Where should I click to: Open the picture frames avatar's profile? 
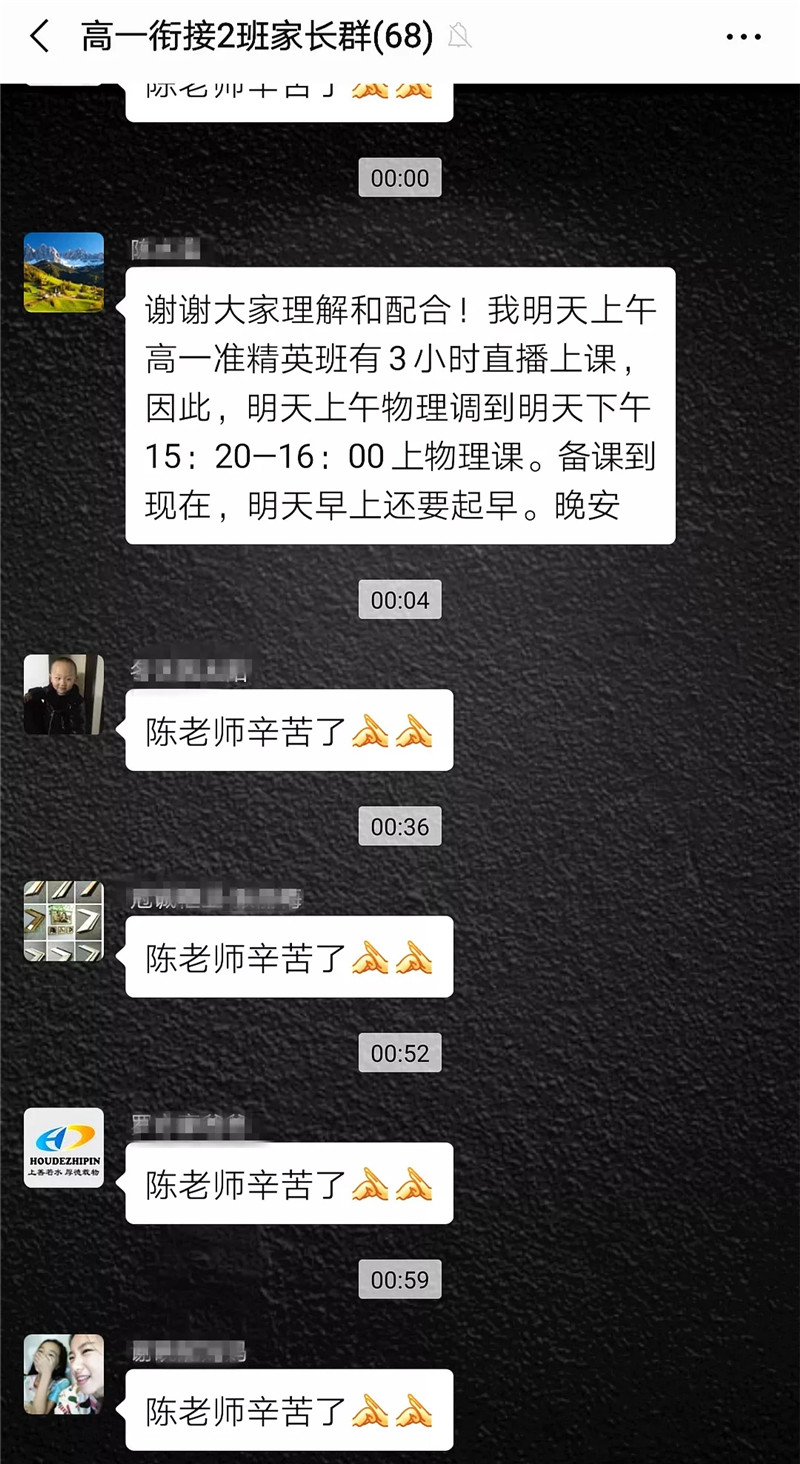64,921
